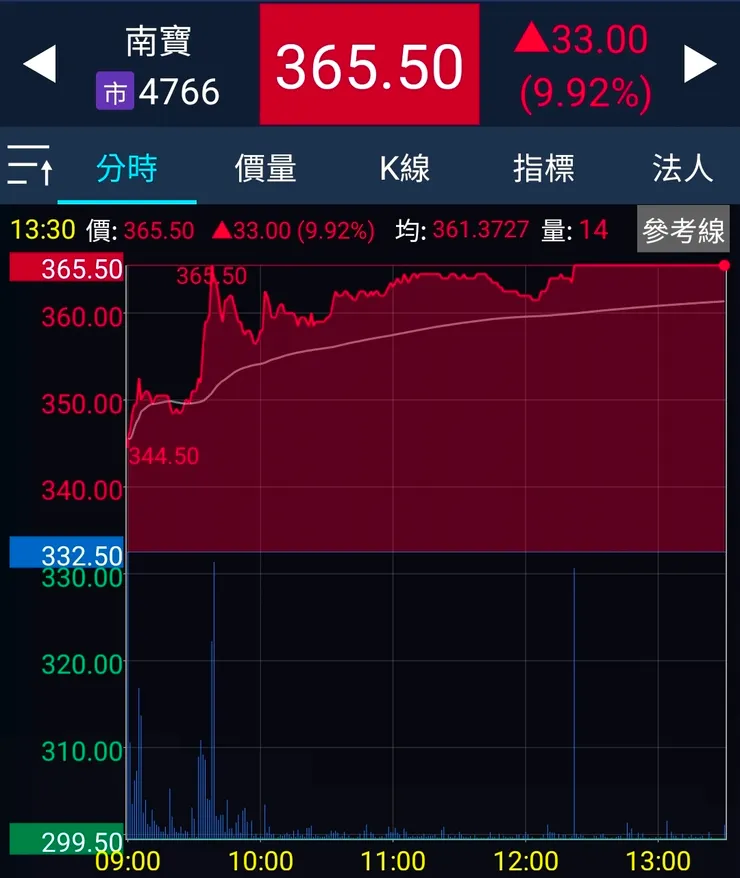View the 法人 tab
Screen dimensions: 740x878
pos(682,168)
